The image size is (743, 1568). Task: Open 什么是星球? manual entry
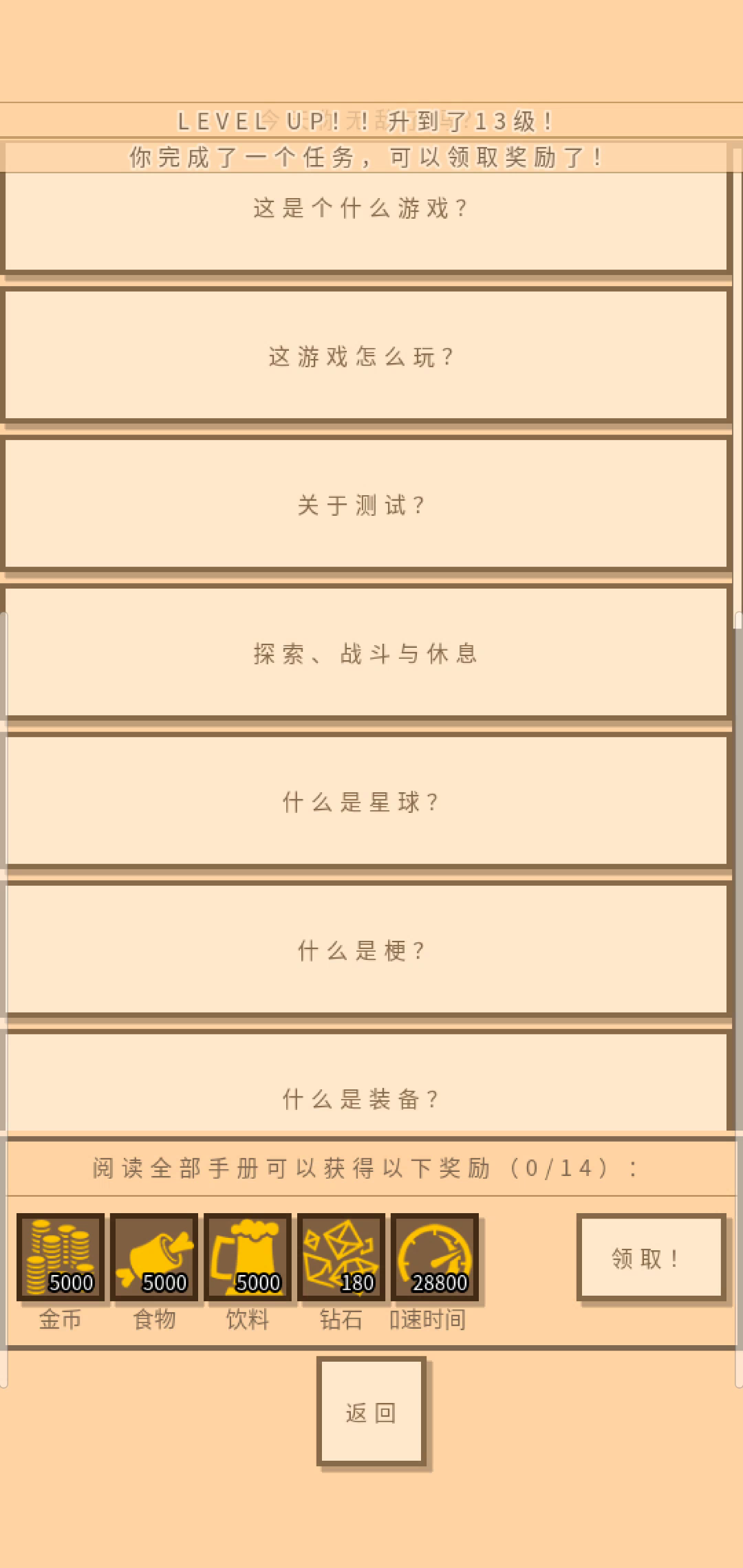coord(366,802)
